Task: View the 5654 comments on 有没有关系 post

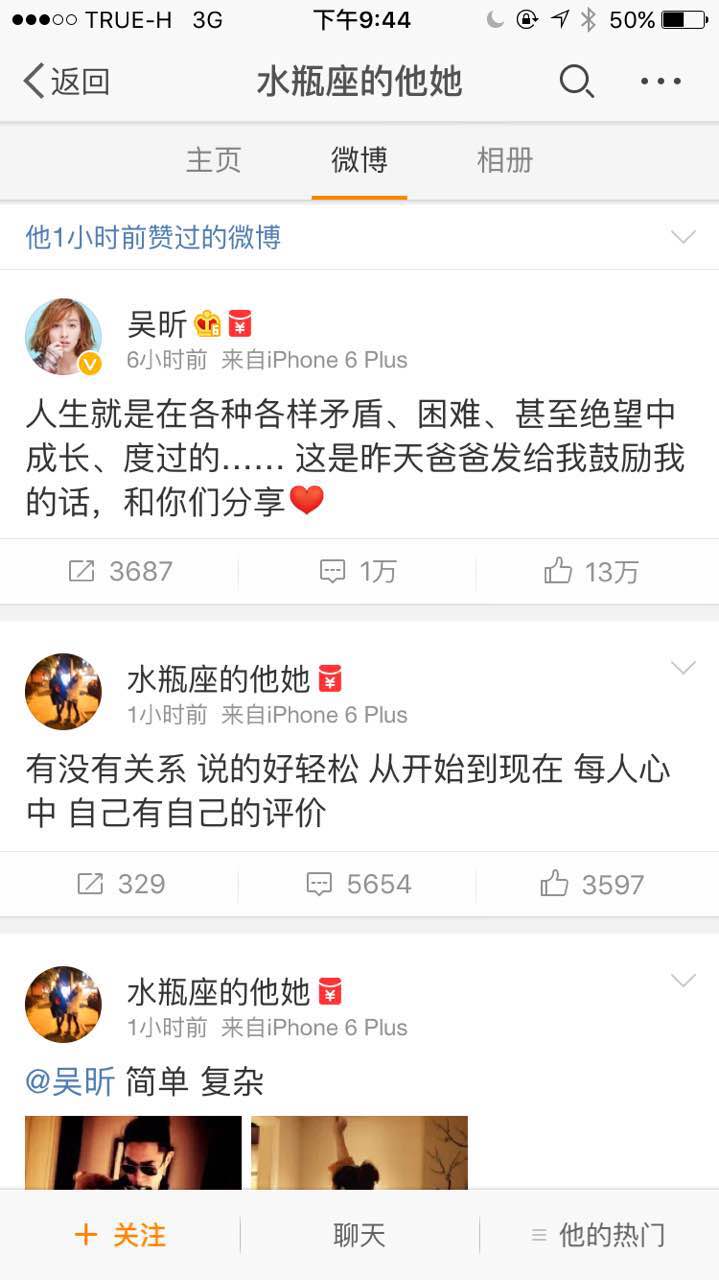Action: coord(358,884)
